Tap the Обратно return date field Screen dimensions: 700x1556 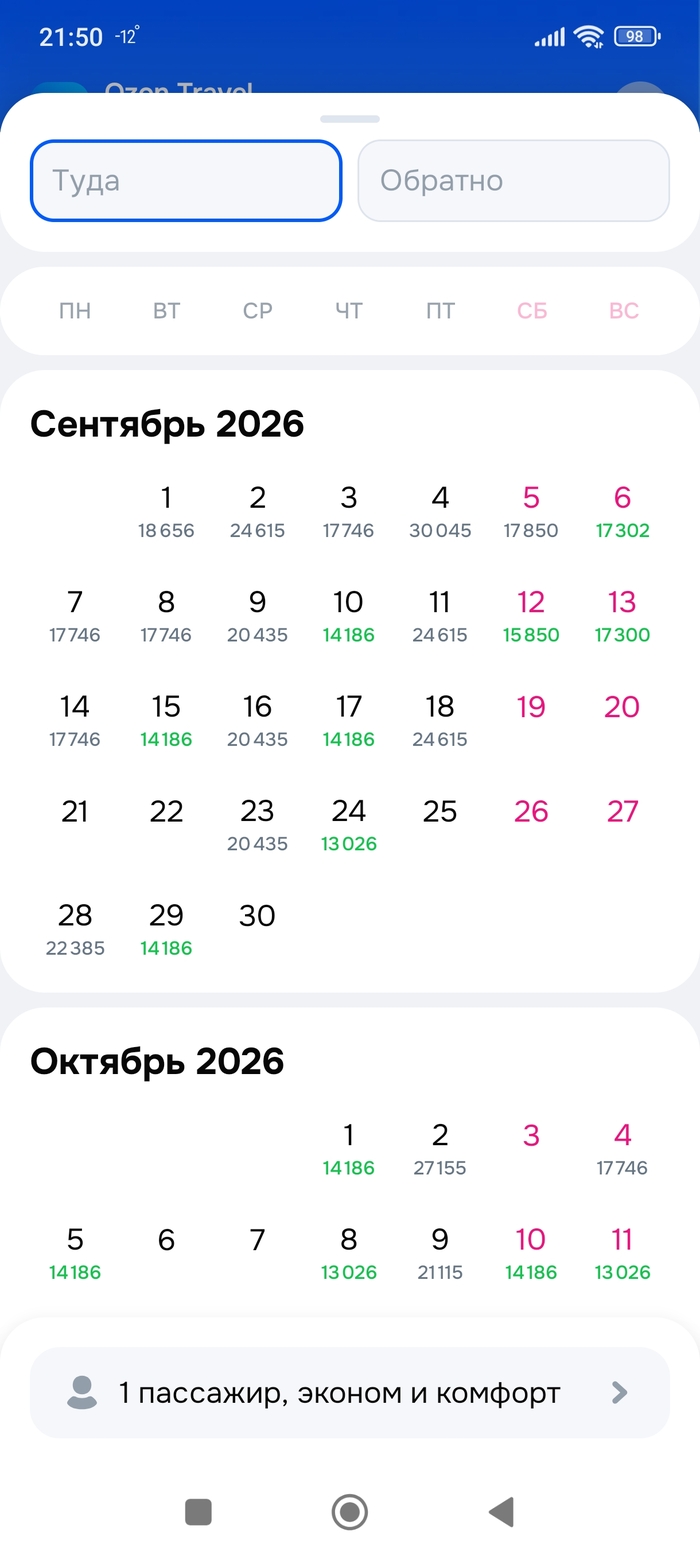(x=513, y=181)
